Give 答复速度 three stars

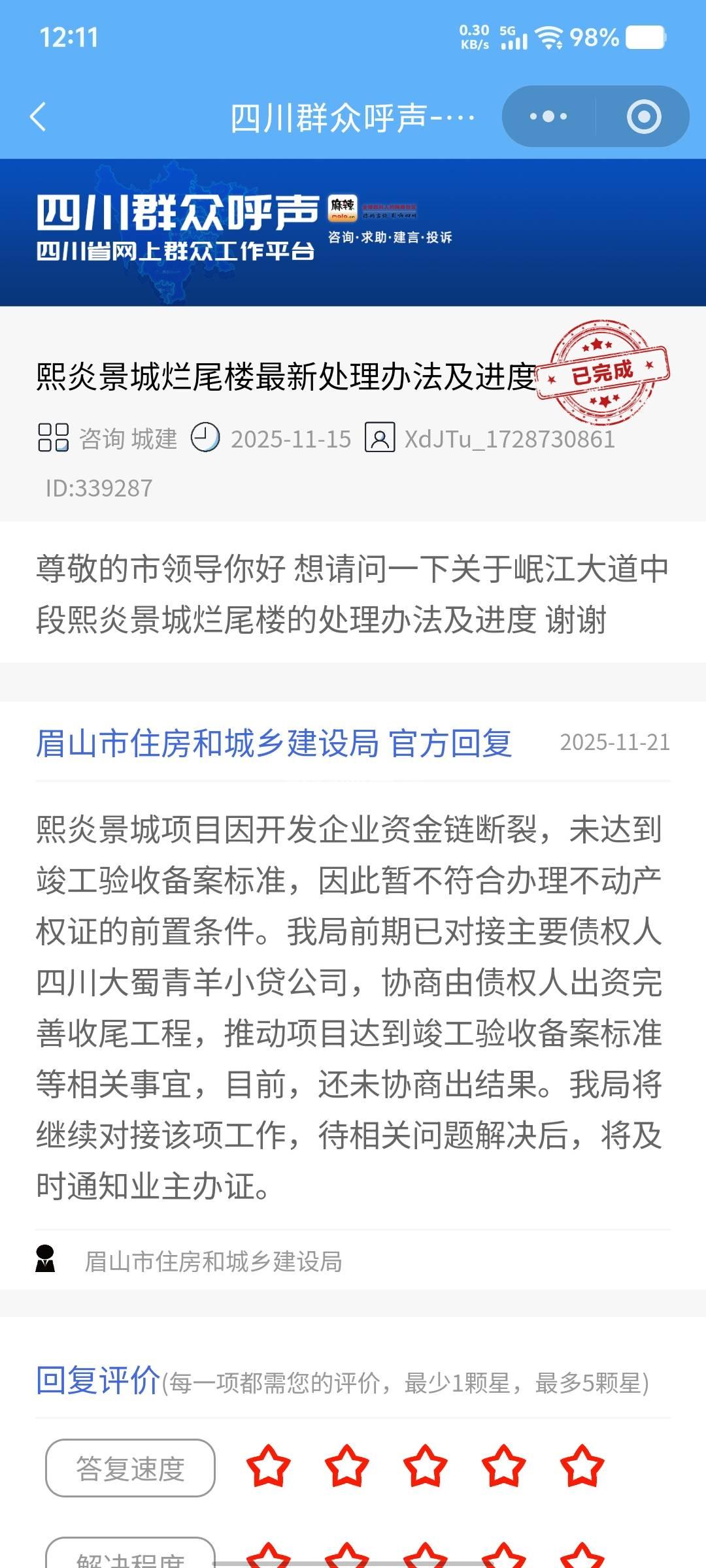[425, 1467]
